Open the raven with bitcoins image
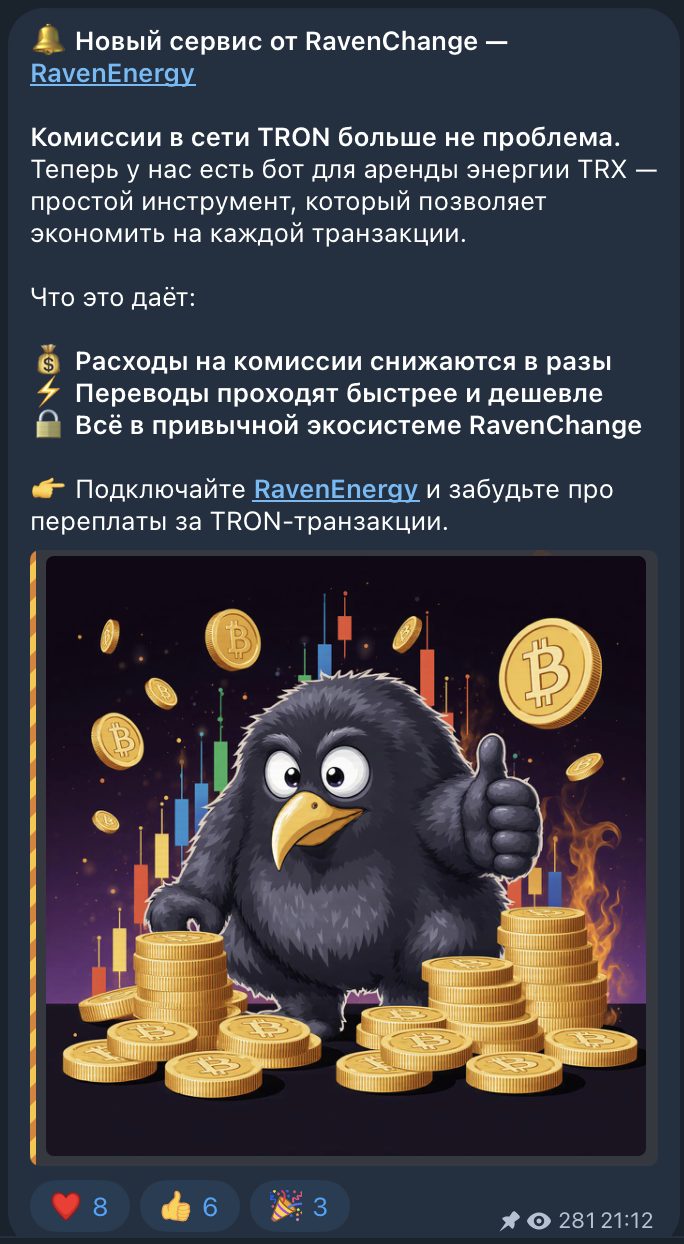684x1244 pixels. (x=346, y=856)
